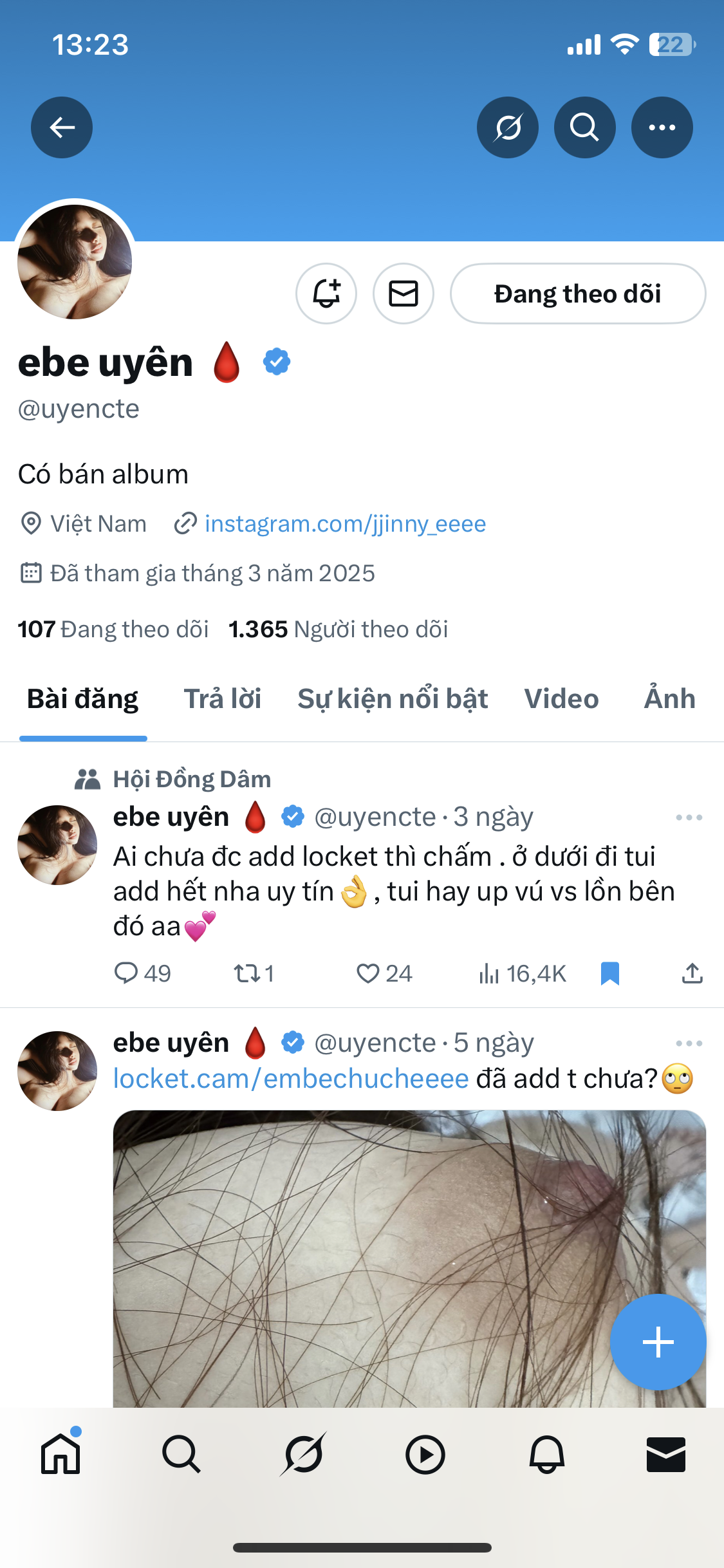
Task: Open the profile overflow menu
Action: 662,127
